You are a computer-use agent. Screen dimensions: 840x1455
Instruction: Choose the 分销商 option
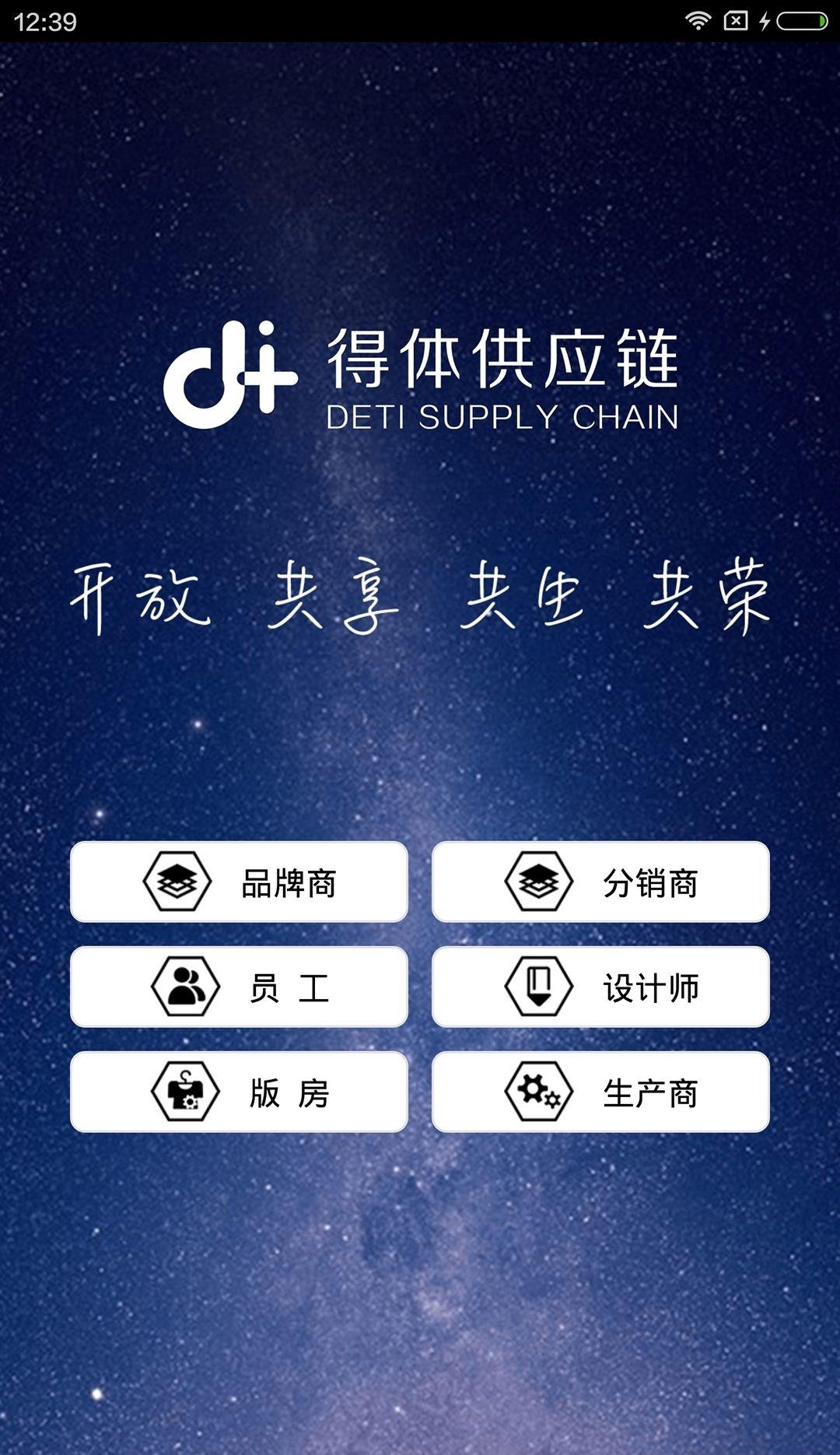click(600, 882)
